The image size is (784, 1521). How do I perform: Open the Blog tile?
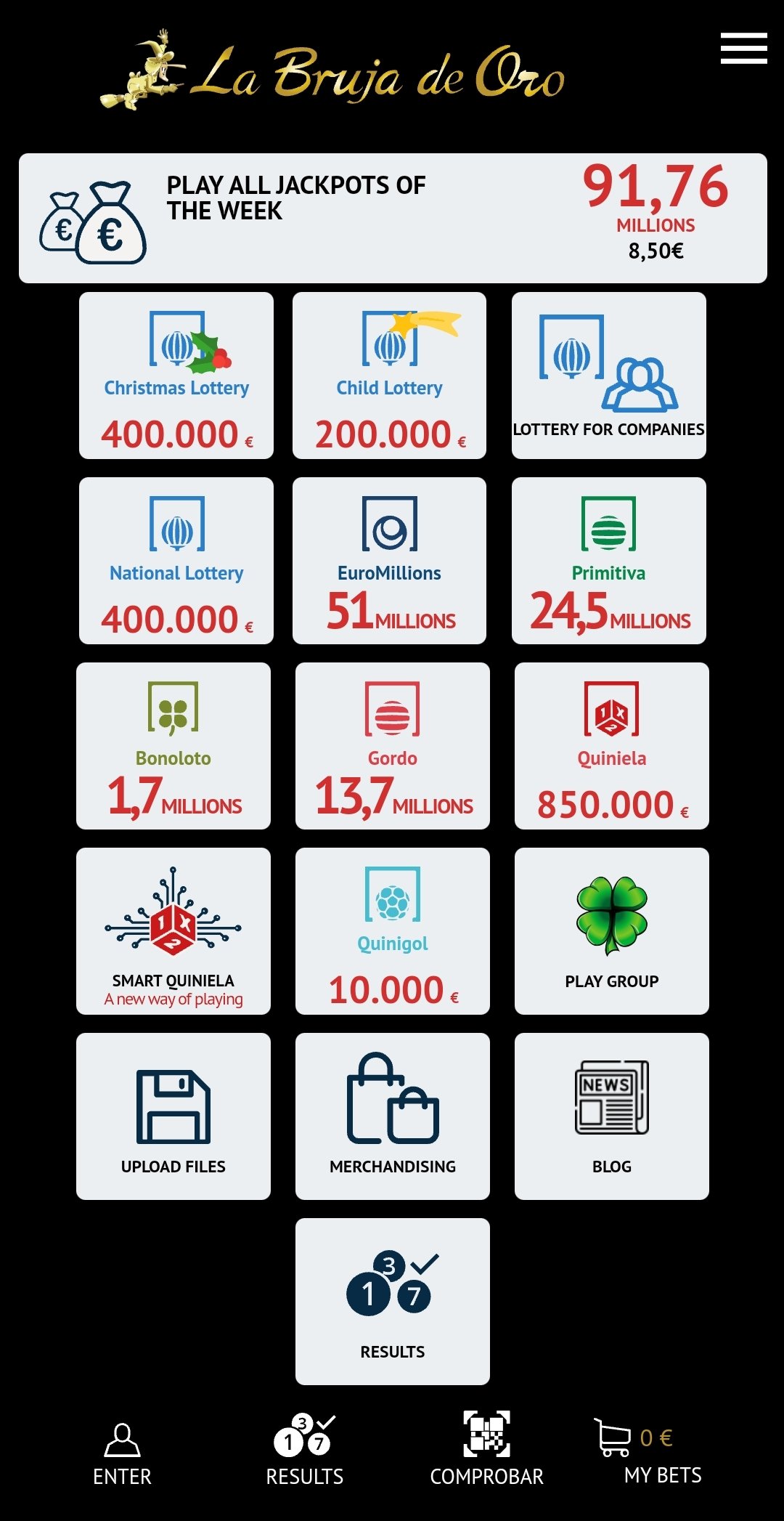(x=612, y=1116)
